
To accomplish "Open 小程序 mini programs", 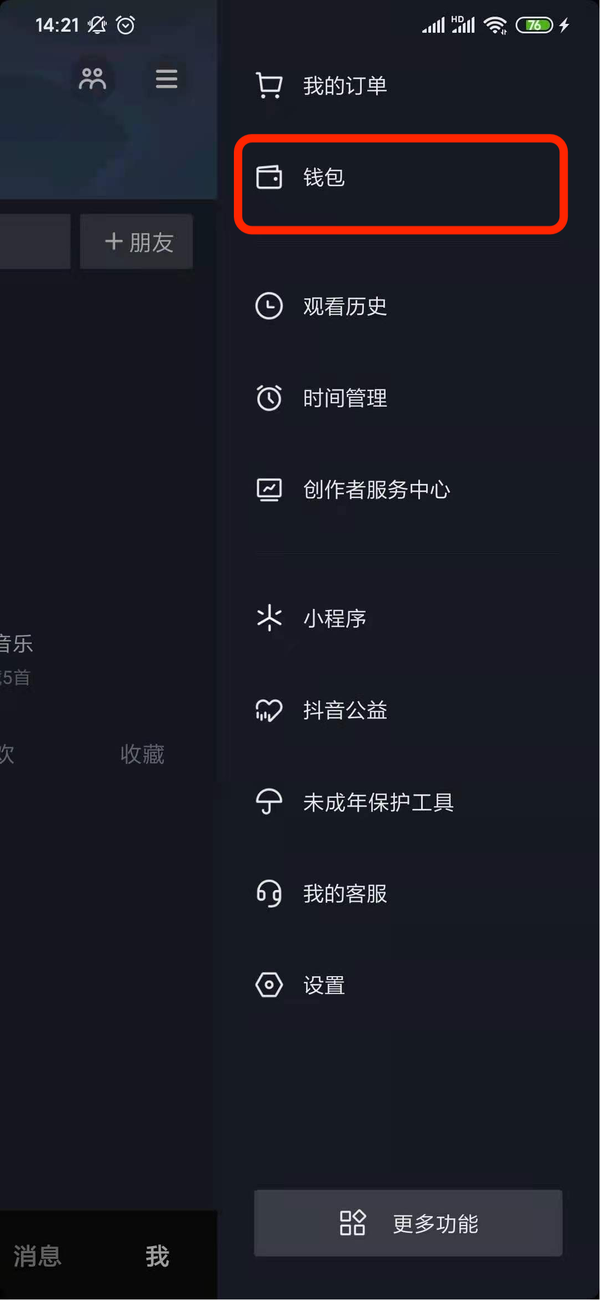I will (334, 619).
